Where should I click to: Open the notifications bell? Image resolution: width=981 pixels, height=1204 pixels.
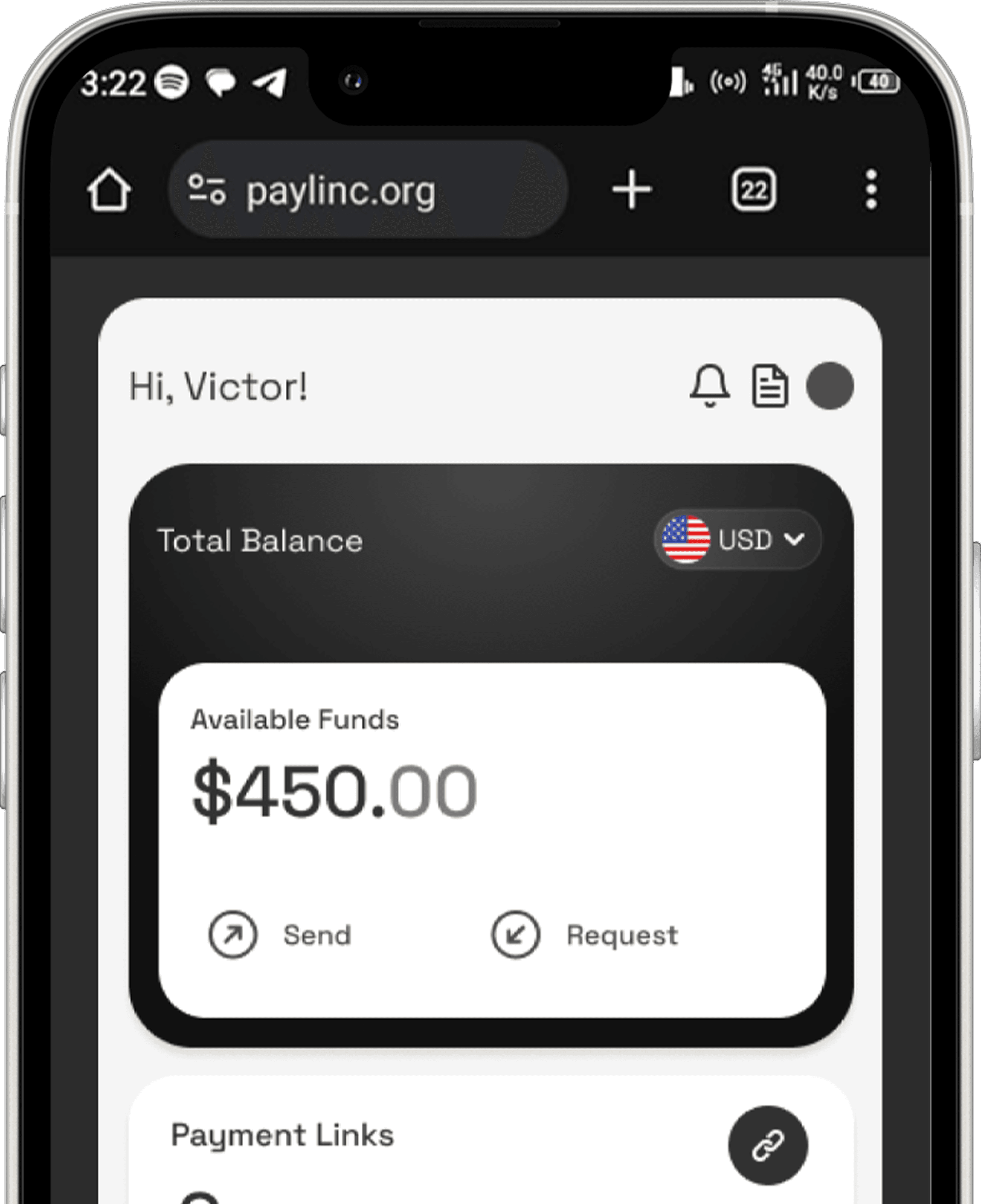pos(710,386)
